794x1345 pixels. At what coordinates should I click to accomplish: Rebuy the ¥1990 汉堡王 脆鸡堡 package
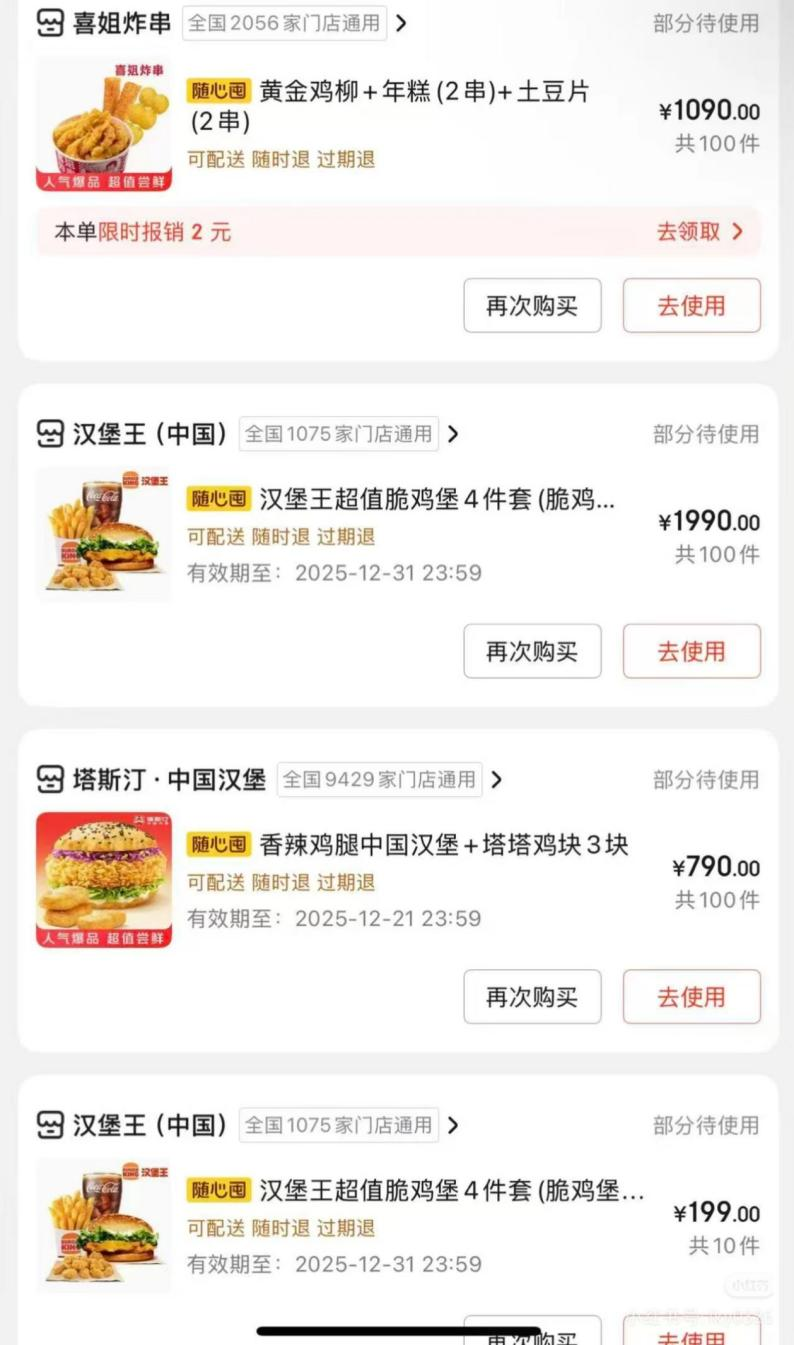532,651
